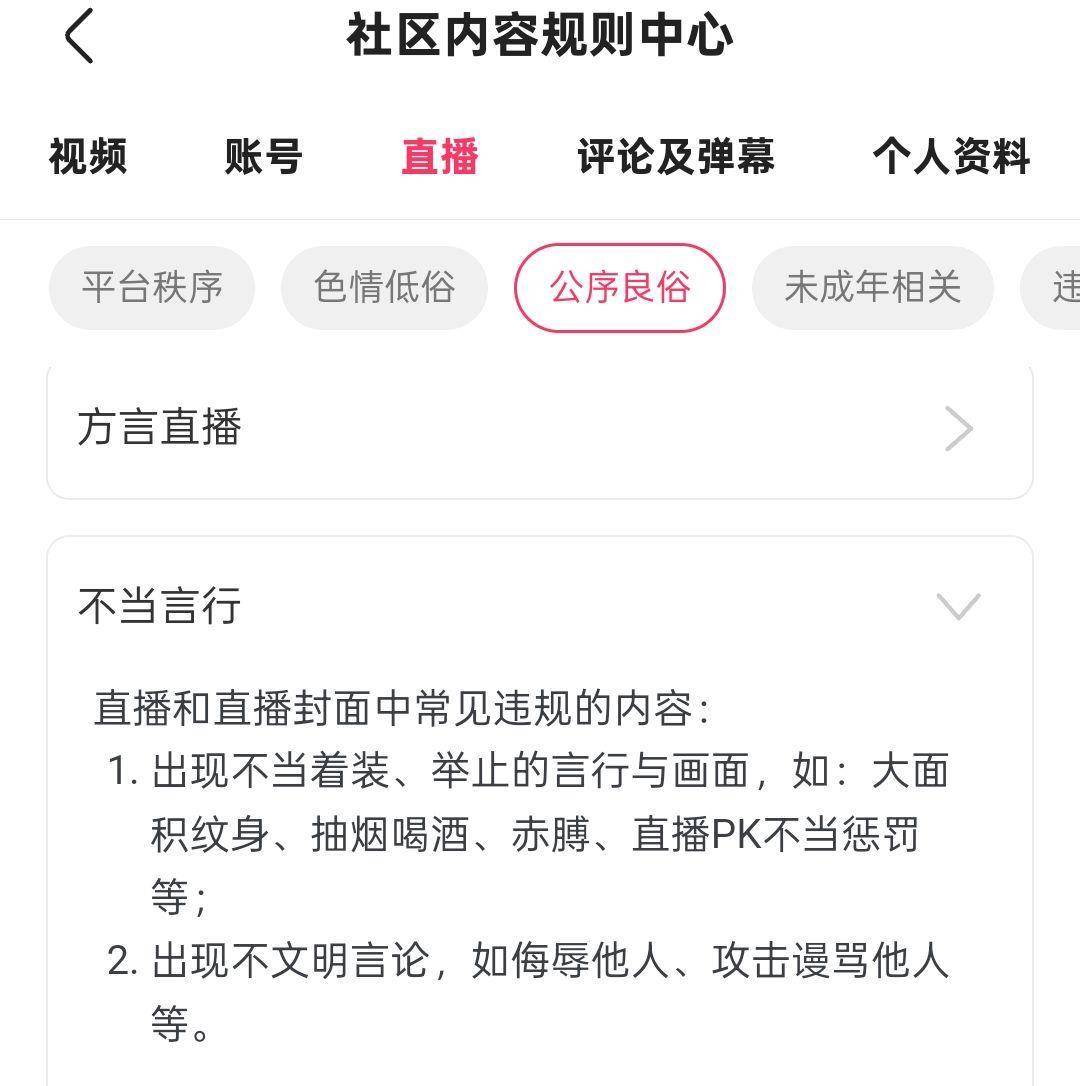Select the 色情低俗 category button
1080x1086 pixels.
(x=385, y=286)
